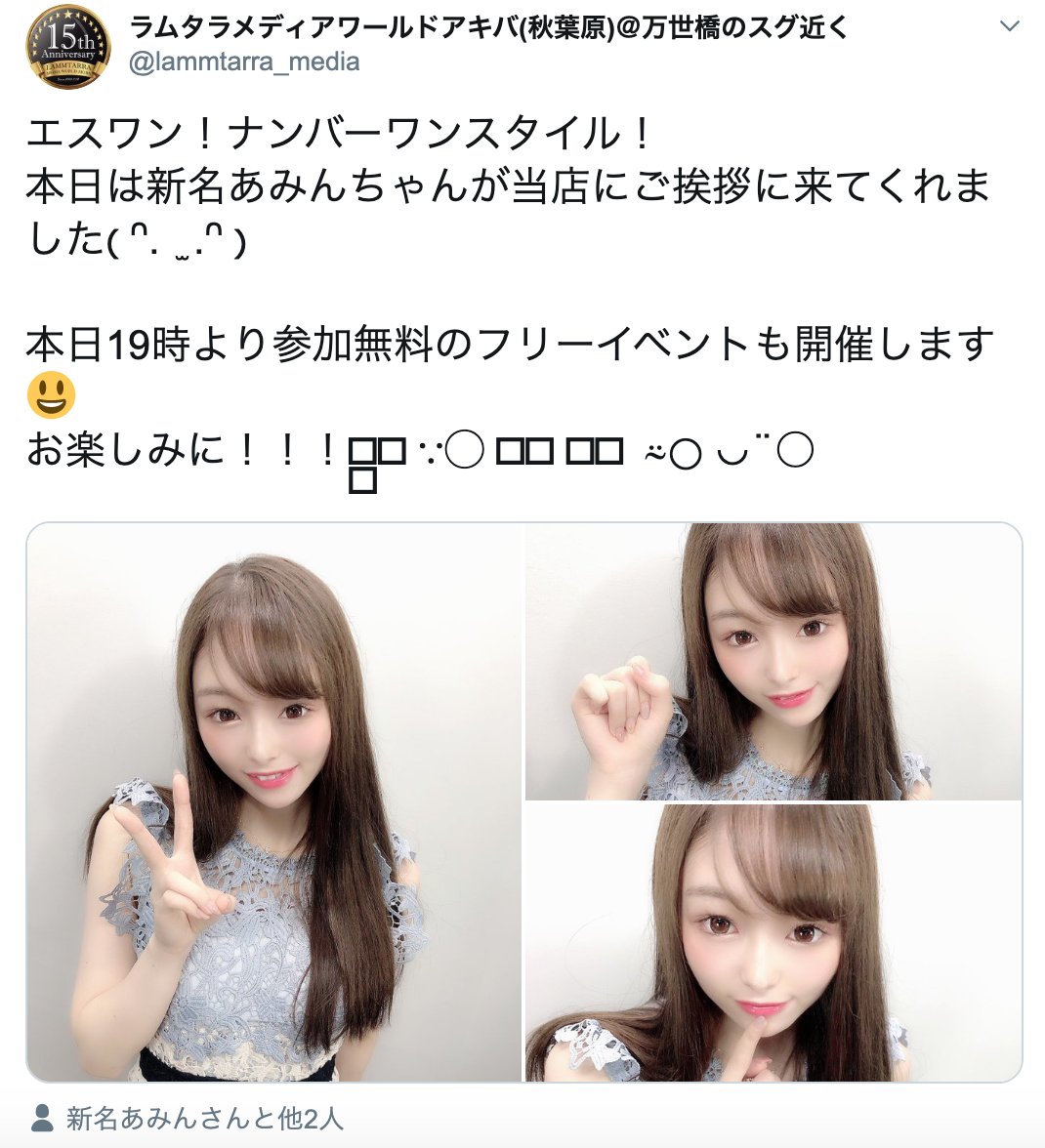
Task: View tagged people 新名あみんさんと他2人
Action: click(204, 1118)
